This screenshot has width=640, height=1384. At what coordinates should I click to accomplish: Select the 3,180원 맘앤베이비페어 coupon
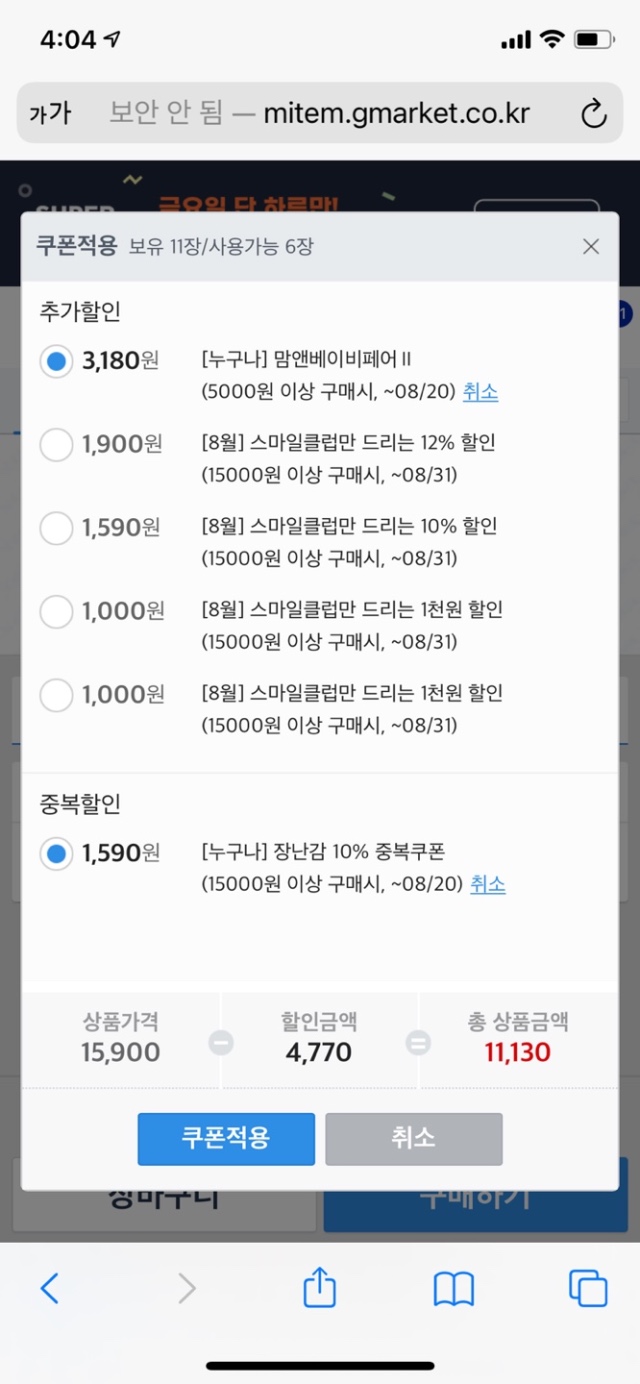tap(57, 362)
